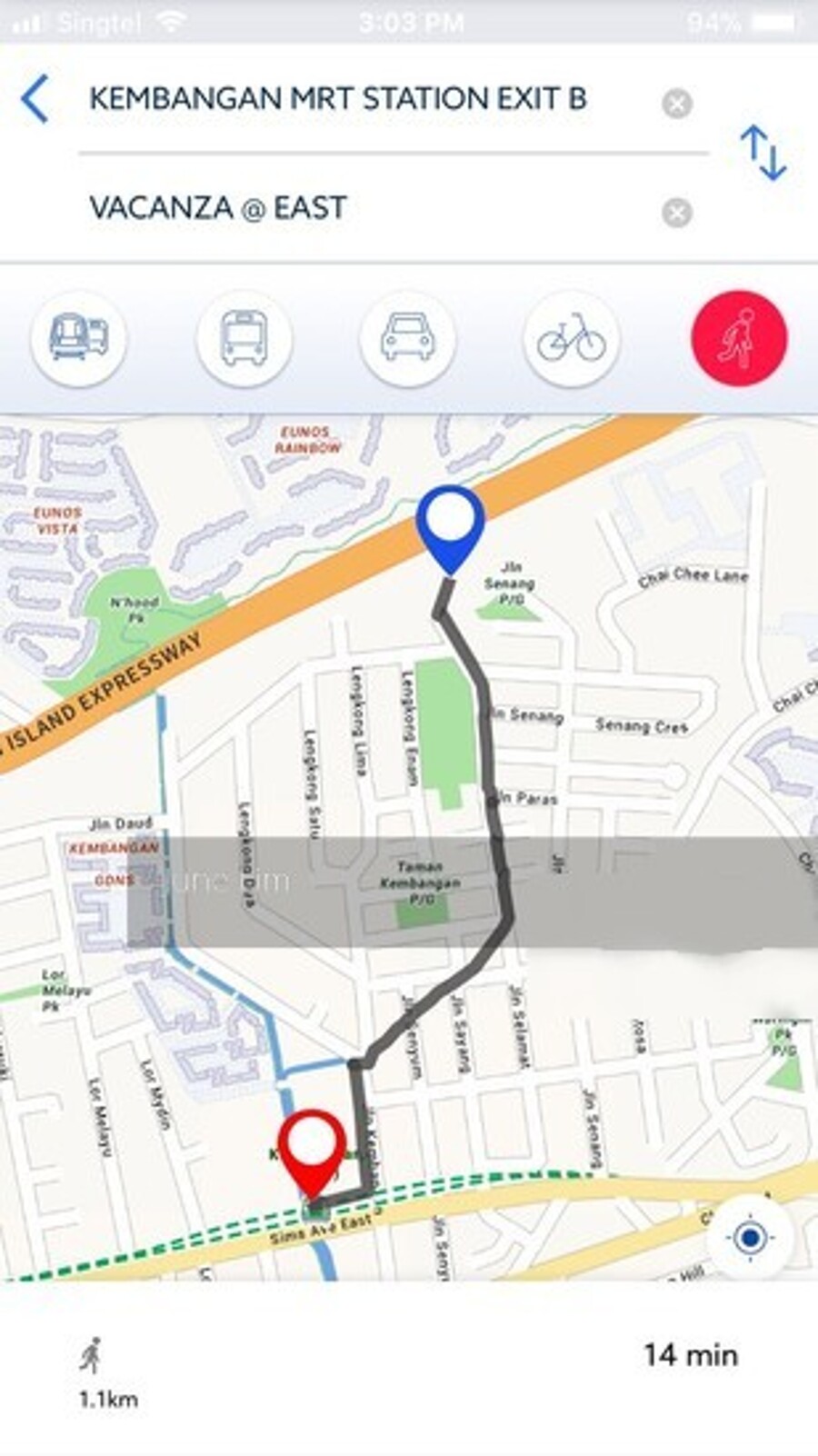Go back using the blue arrow
Viewport: 818px width, 1456px height.
tap(35, 99)
